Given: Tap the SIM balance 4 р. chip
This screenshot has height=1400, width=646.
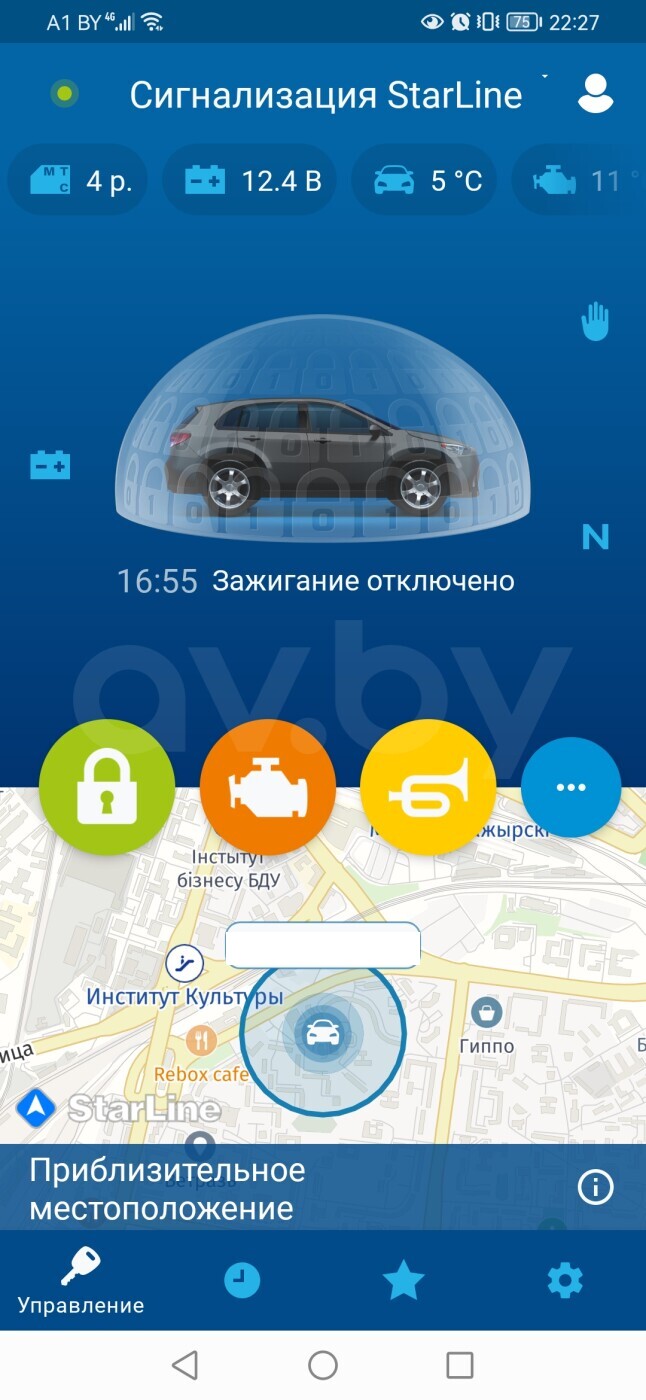Looking at the screenshot, I should [x=78, y=180].
